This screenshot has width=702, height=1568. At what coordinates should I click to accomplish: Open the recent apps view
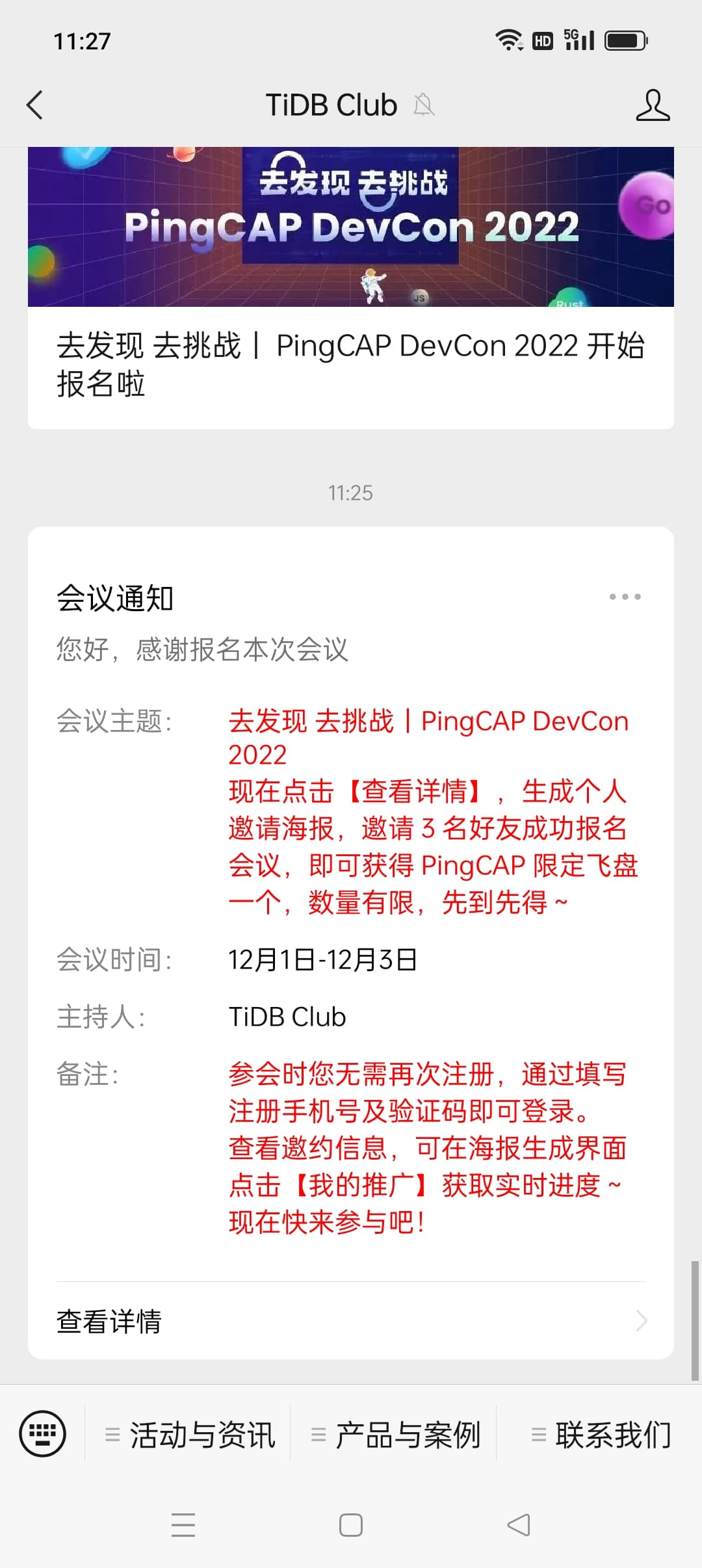(183, 1525)
